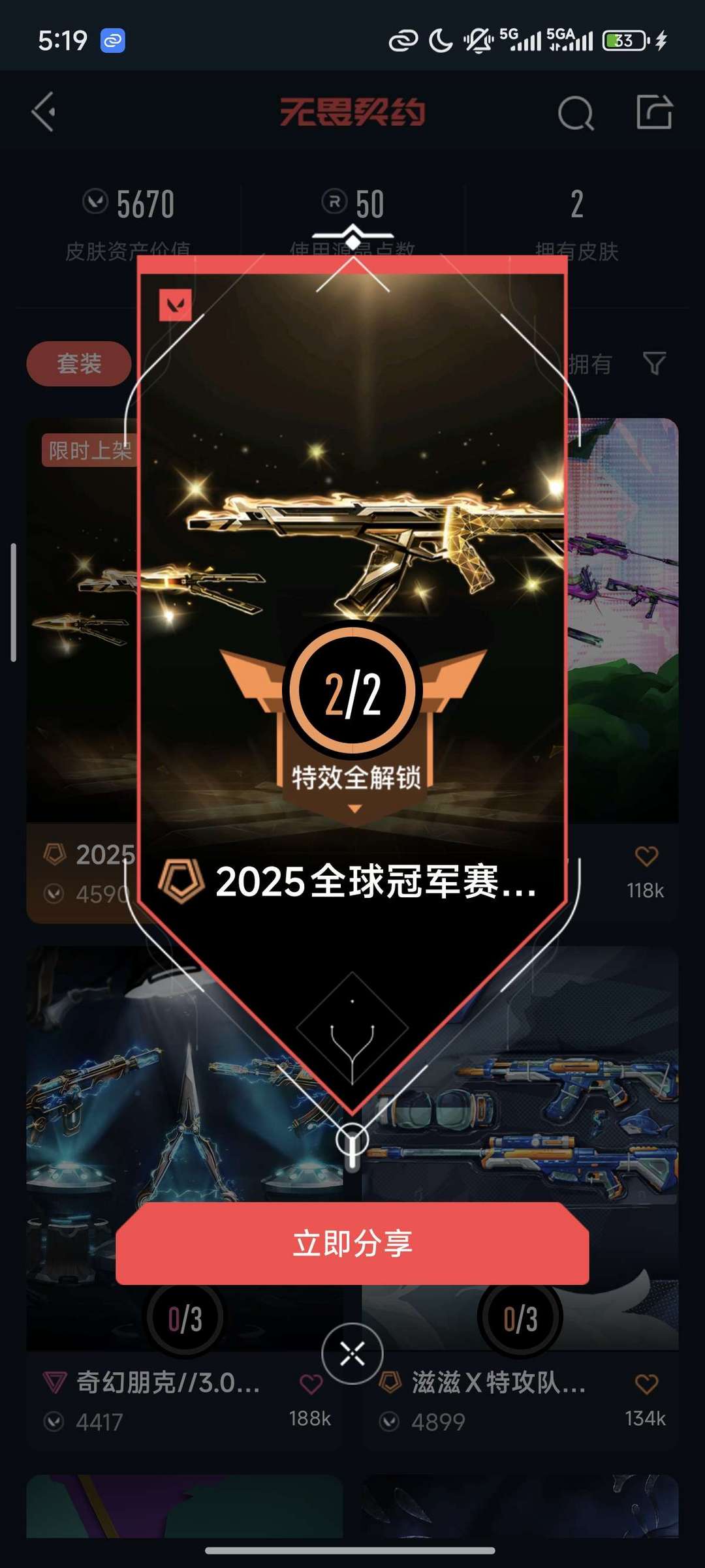Like the 滋滋X特攻队 bundle
Viewport: 705px width, 1568px height.
[646, 1383]
